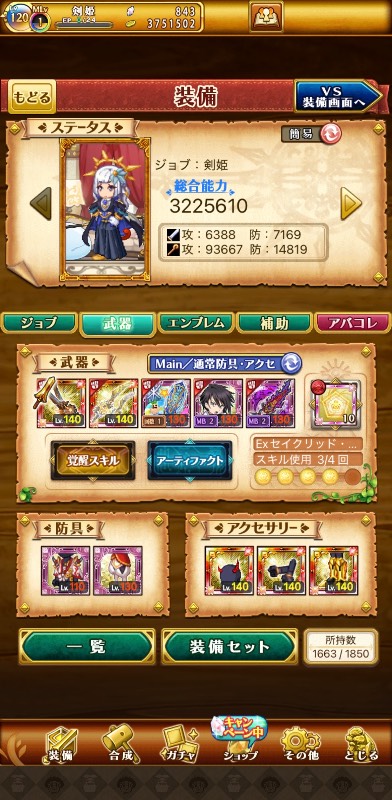The width and height of the screenshot is (392, 800).
Task: Toggle the 簡易 status view
Action: [311, 134]
